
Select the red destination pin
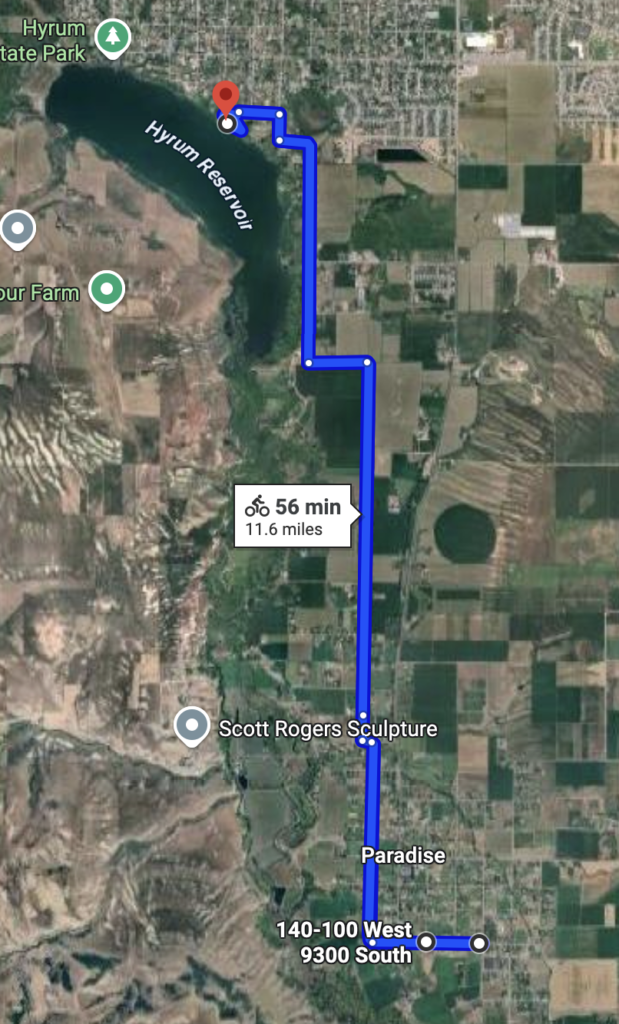point(226,99)
